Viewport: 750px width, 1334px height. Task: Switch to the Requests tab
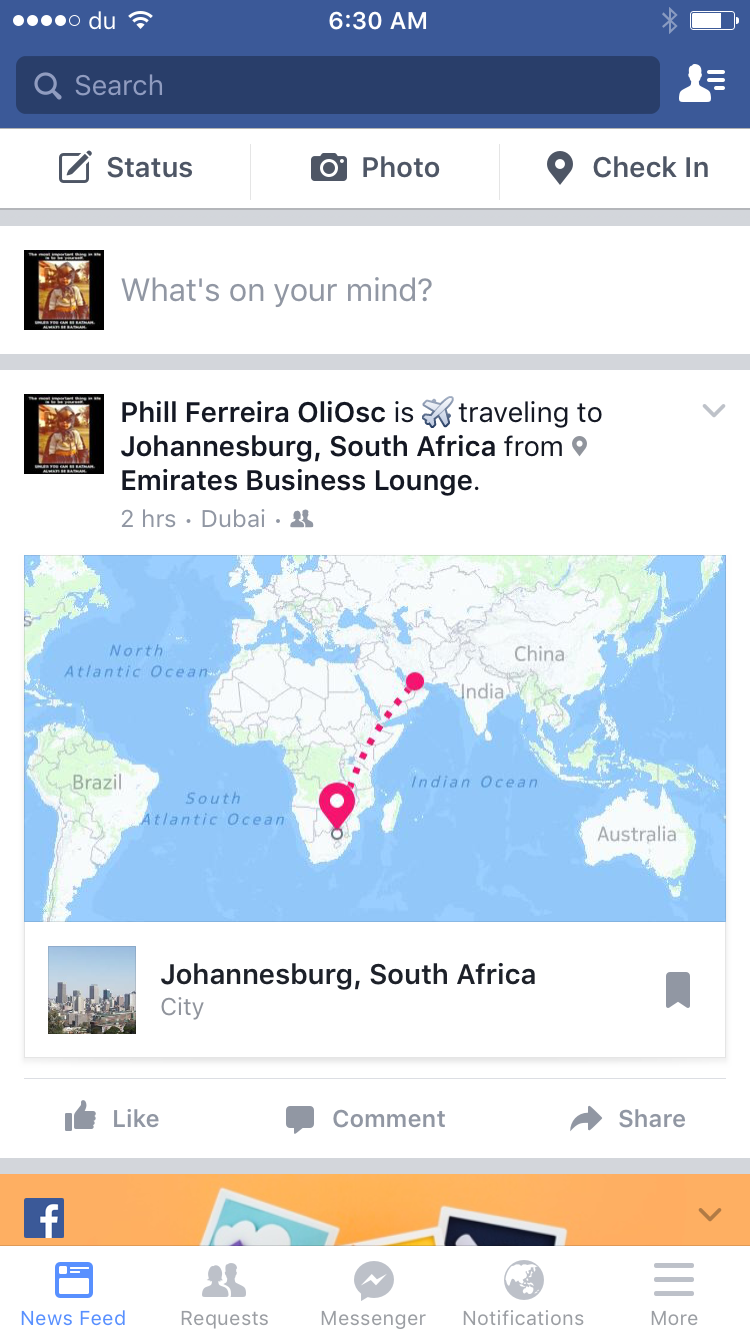(224, 1295)
